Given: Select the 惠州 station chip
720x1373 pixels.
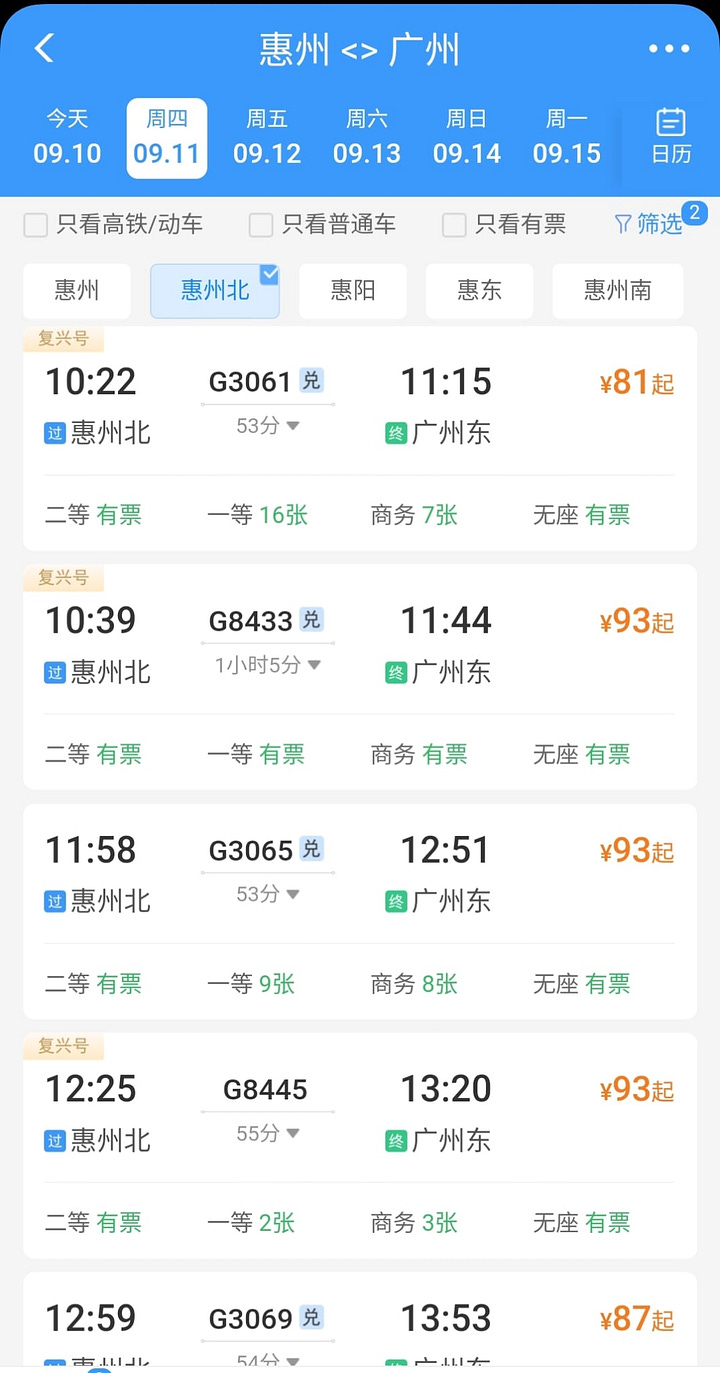Looking at the screenshot, I should 77,291.
